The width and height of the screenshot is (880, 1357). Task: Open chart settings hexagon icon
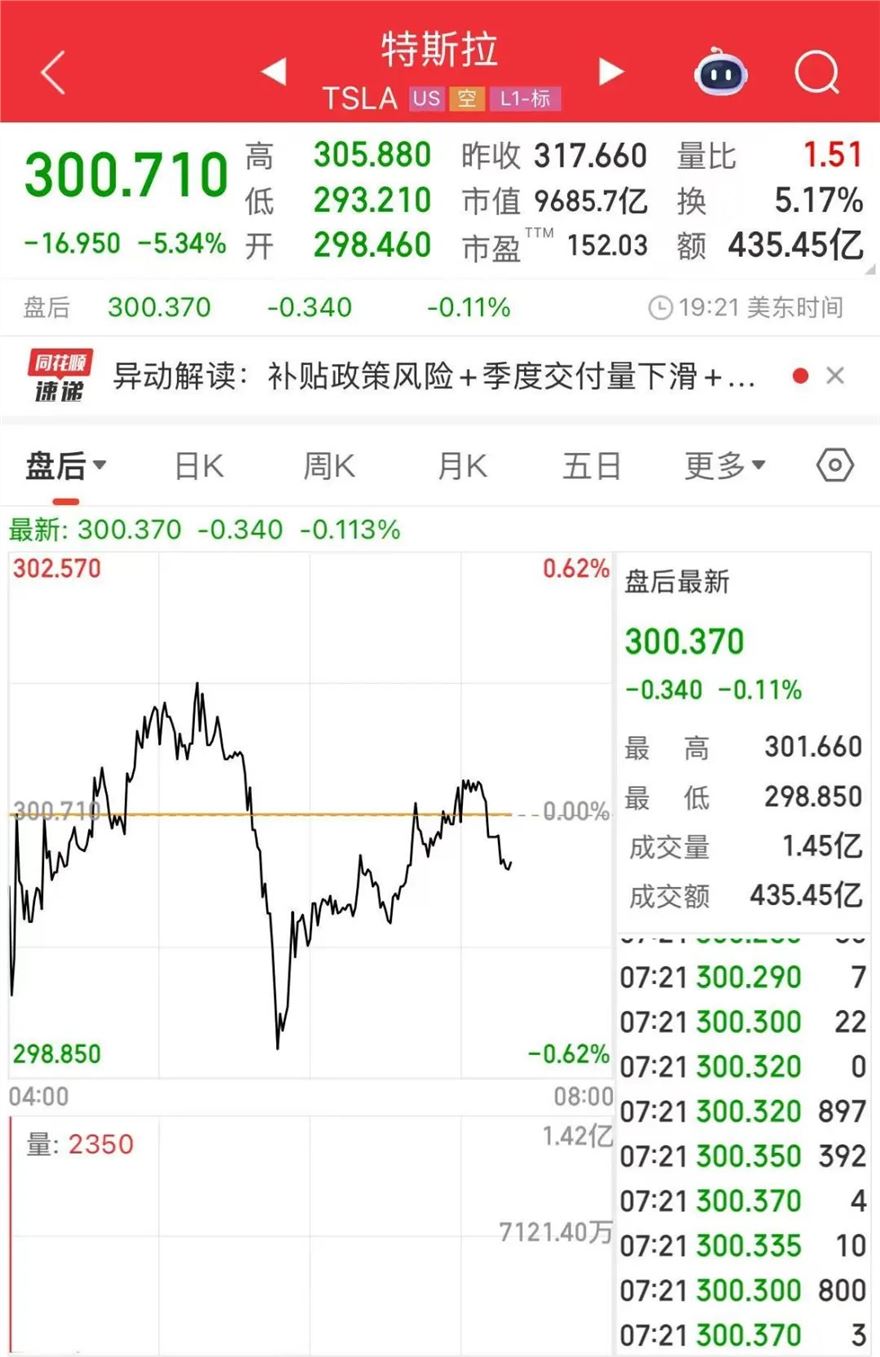click(835, 466)
